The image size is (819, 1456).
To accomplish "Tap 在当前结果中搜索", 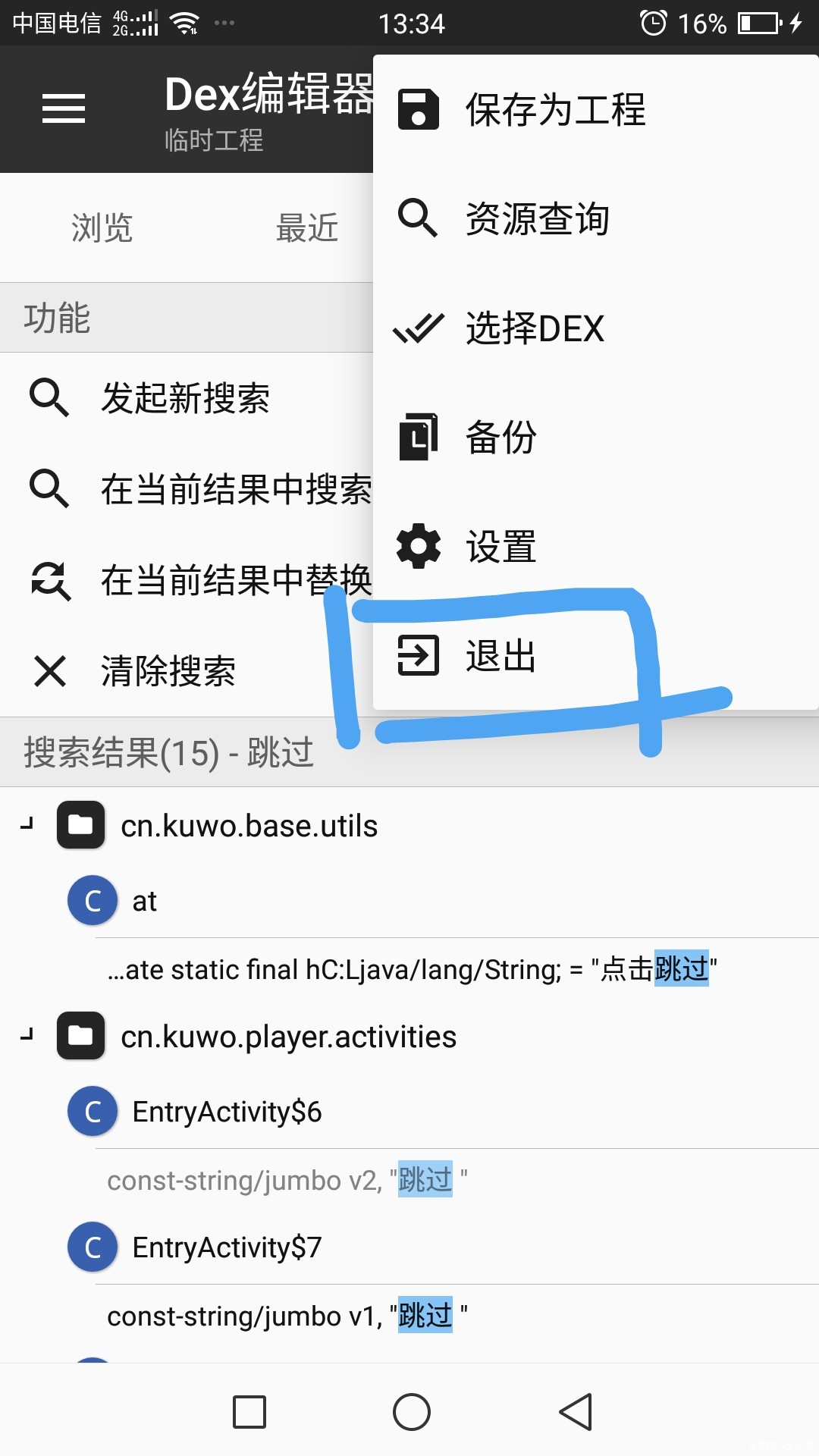I will pyautogui.click(x=235, y=489).
